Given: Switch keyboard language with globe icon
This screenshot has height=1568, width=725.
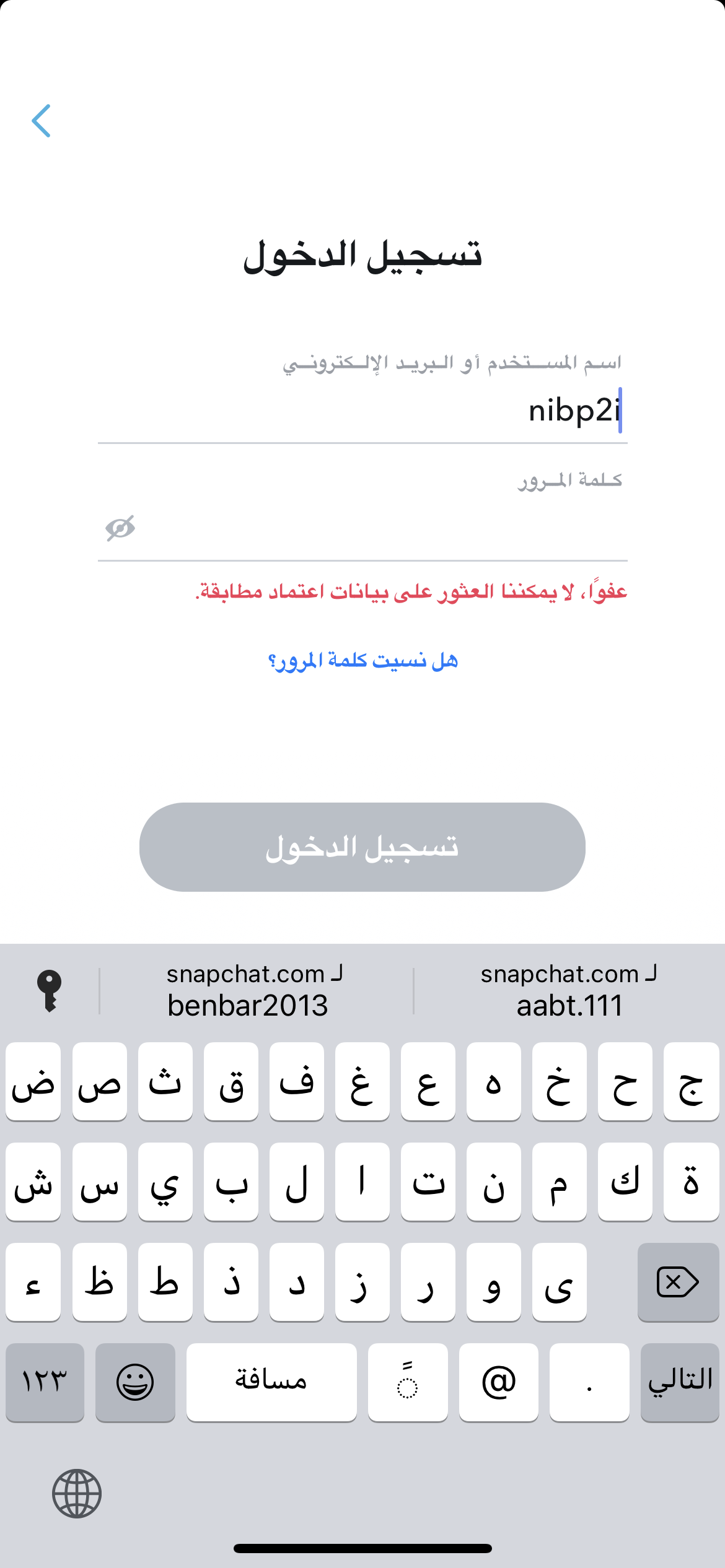Looking at the screenshot, I should point(77,1493).
